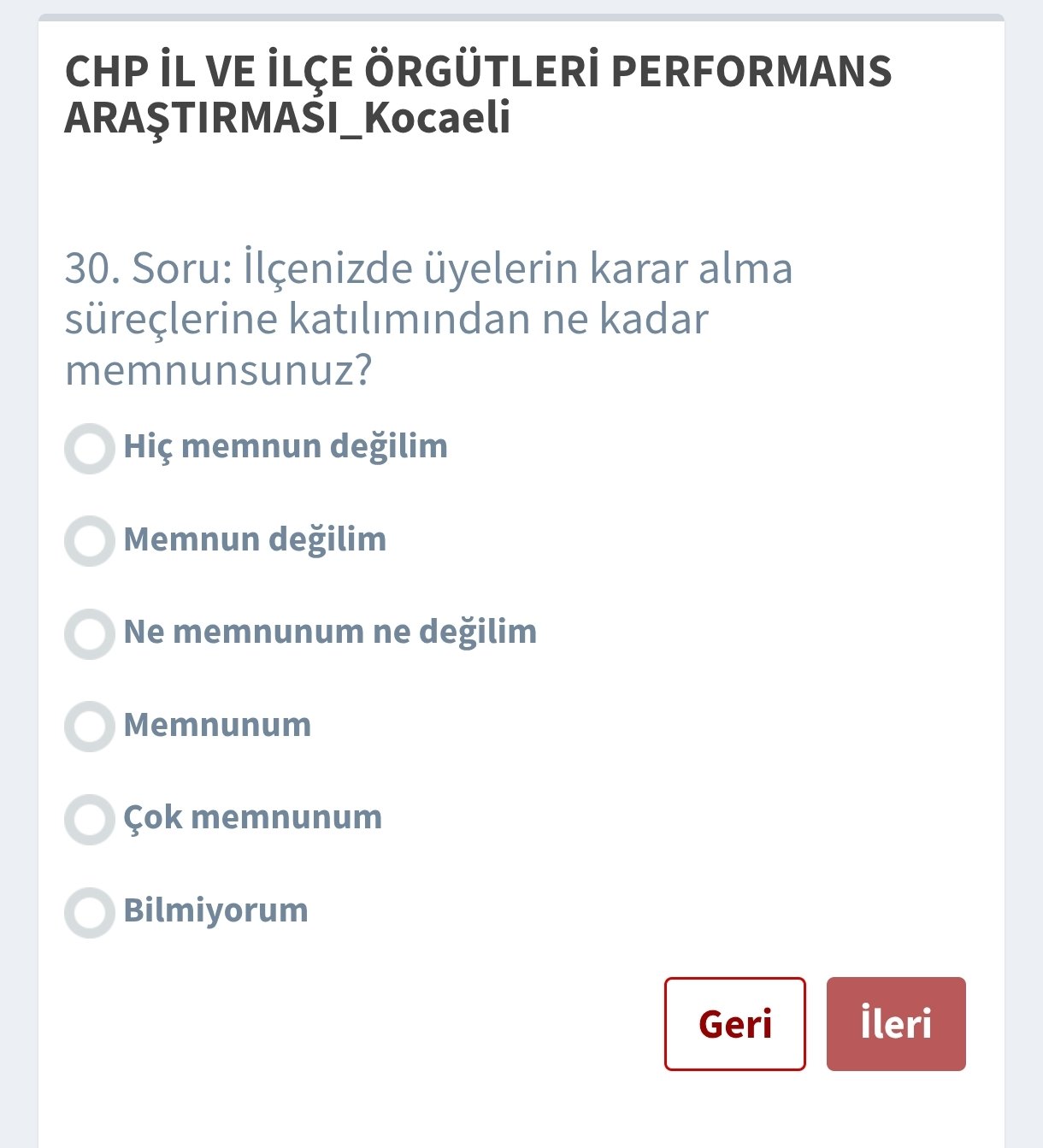The width and height of the screenshot is (1043, 1148).
Task: Select the 'Hiç memnun değilim' option
Action: coord(90,449)
